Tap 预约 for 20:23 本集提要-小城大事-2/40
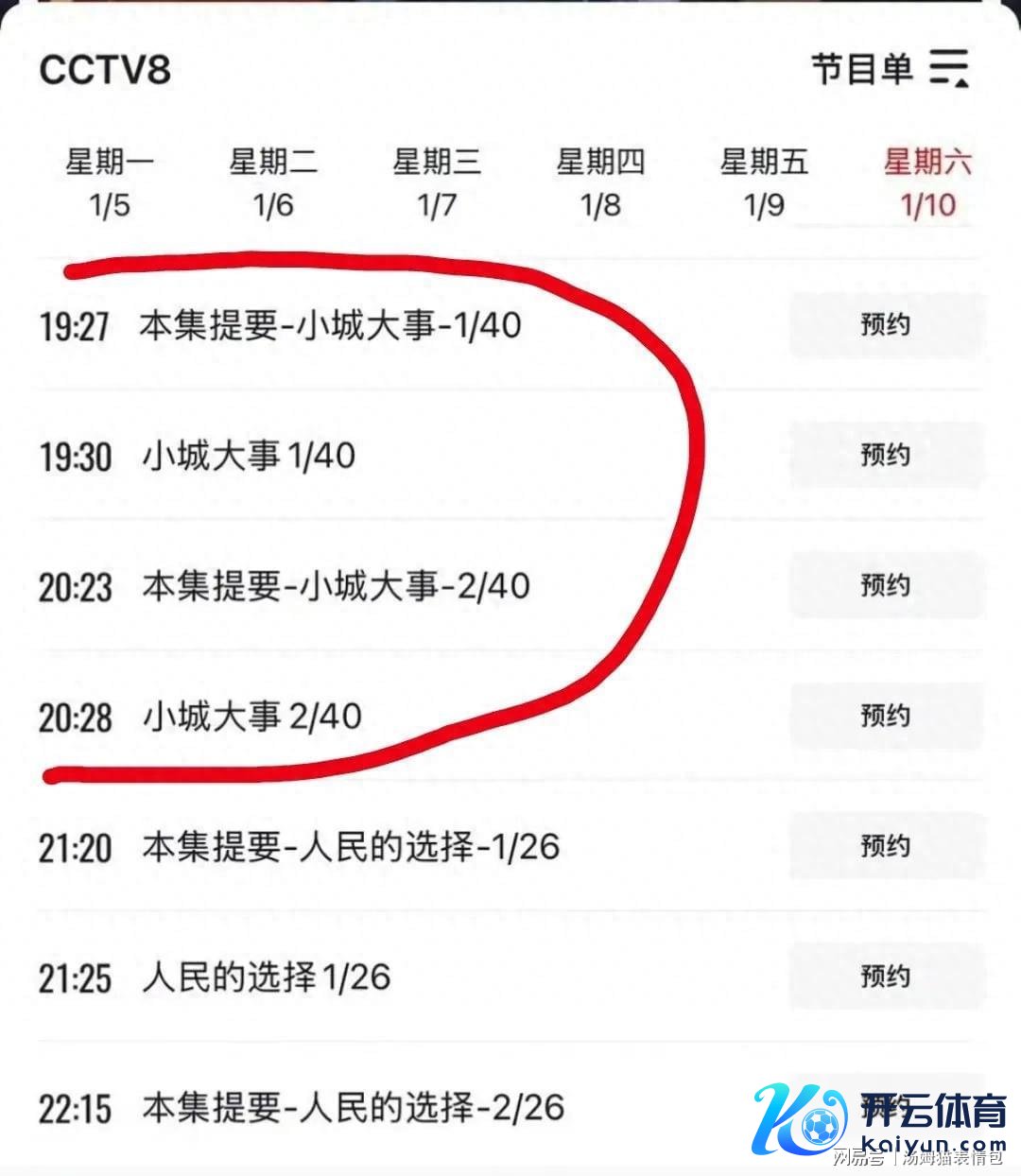 885,586
